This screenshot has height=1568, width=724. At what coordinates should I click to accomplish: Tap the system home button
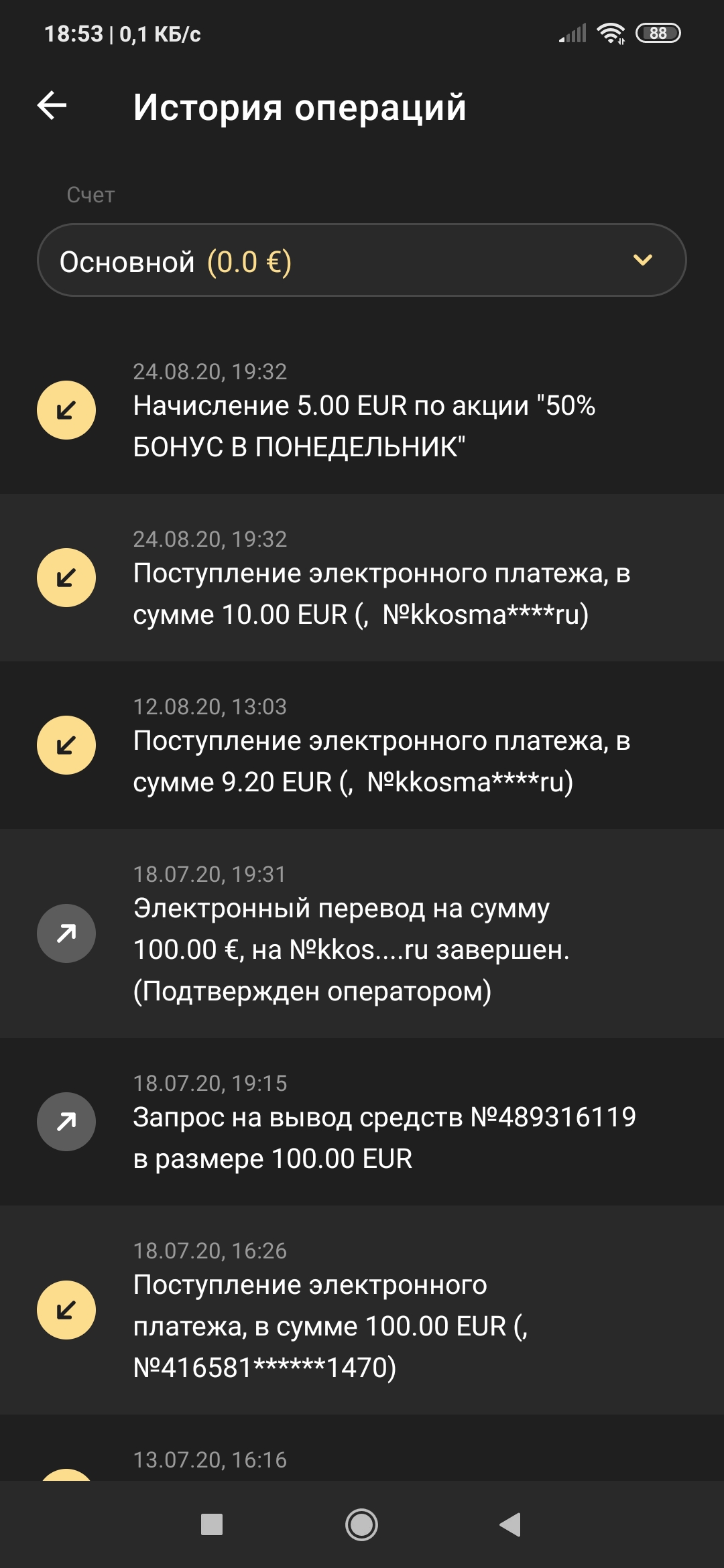[361, 1525]
